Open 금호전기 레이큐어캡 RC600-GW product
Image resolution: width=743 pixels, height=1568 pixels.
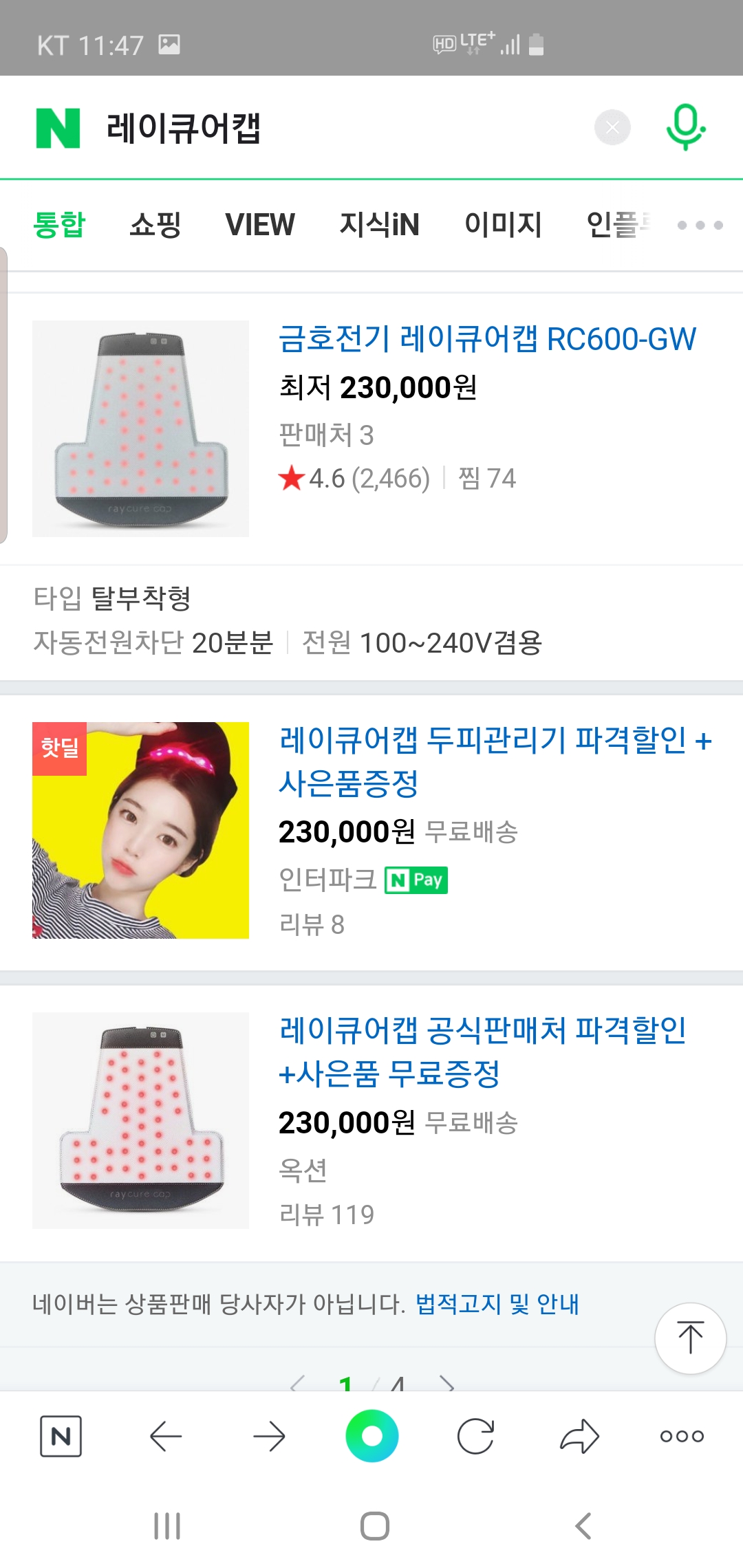(487, 339)
